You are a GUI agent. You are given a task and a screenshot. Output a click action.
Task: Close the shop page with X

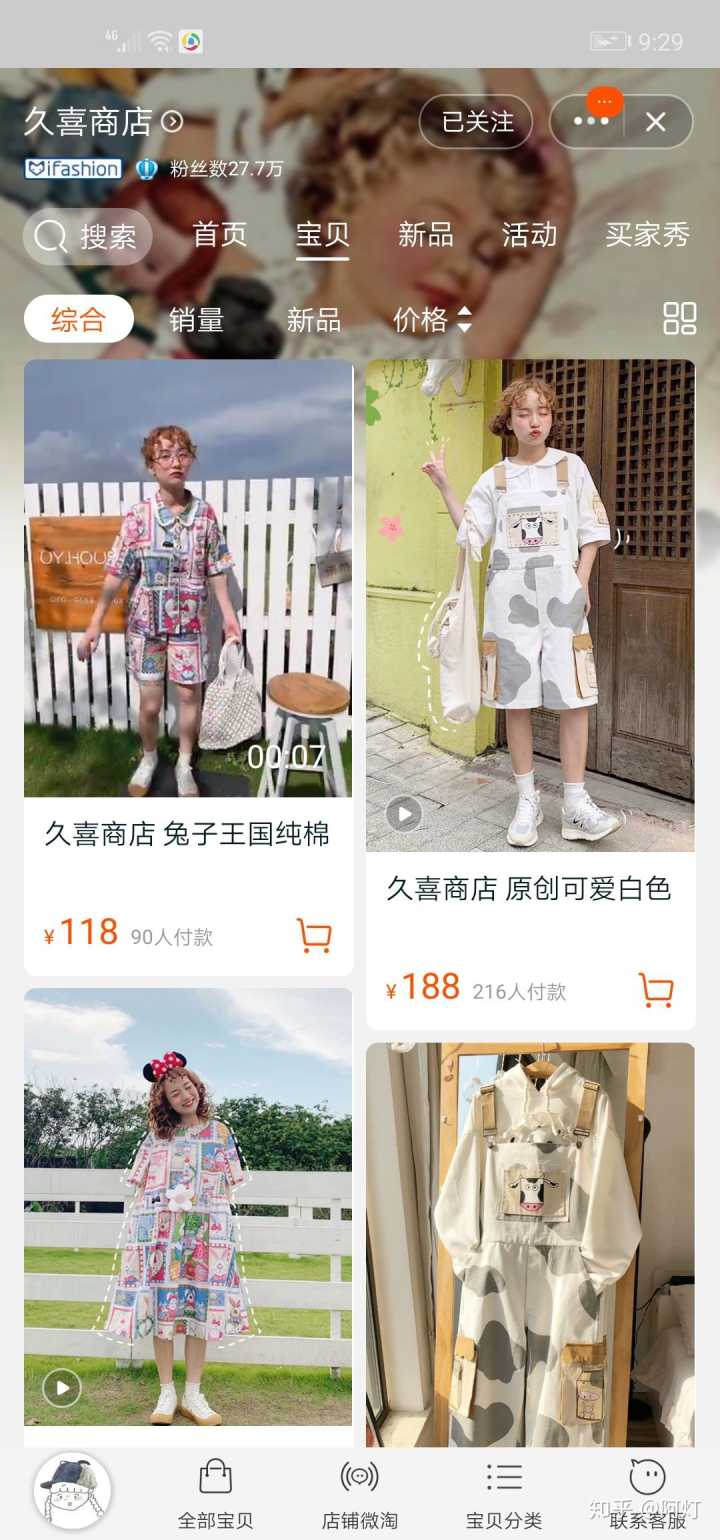click(x=655, y=122)
